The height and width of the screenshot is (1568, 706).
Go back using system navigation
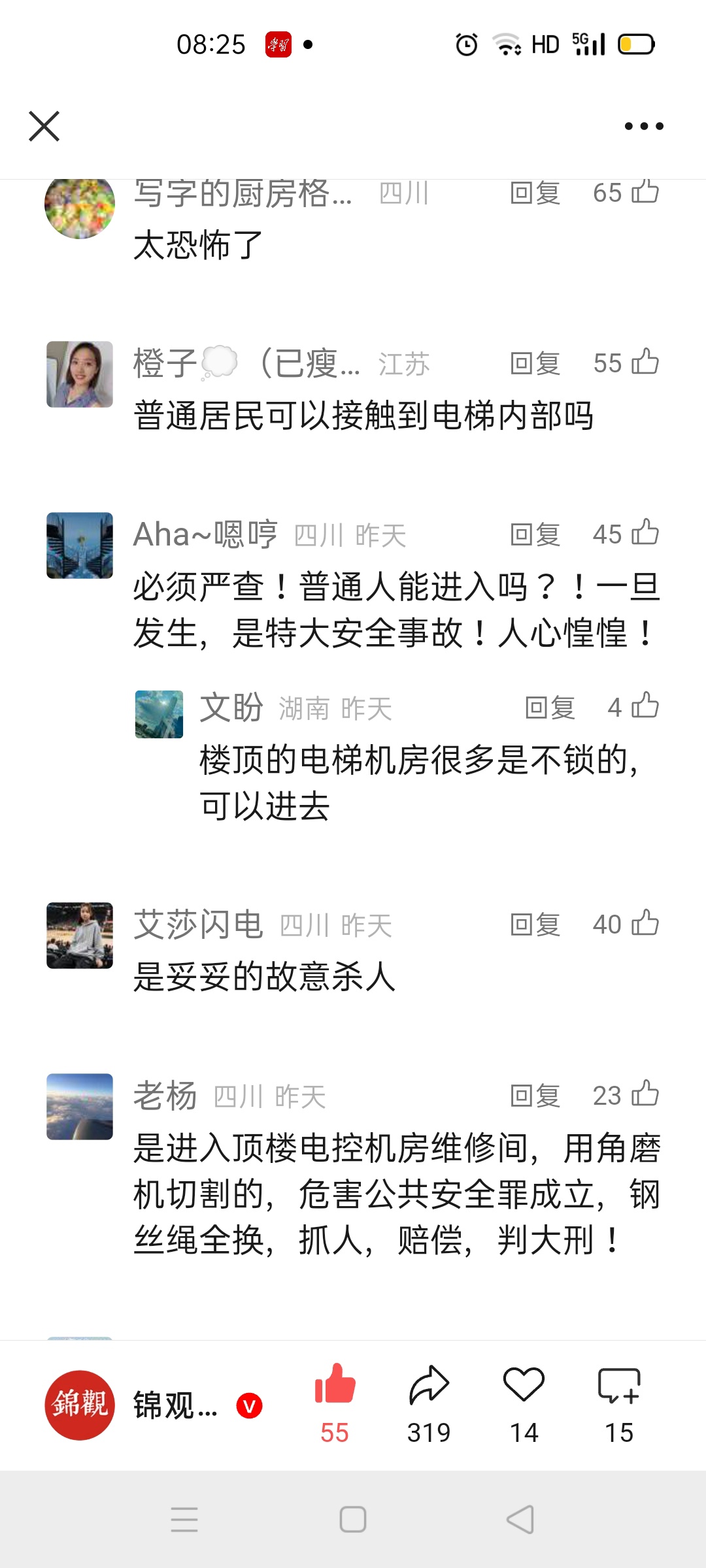pos(521,1519)
